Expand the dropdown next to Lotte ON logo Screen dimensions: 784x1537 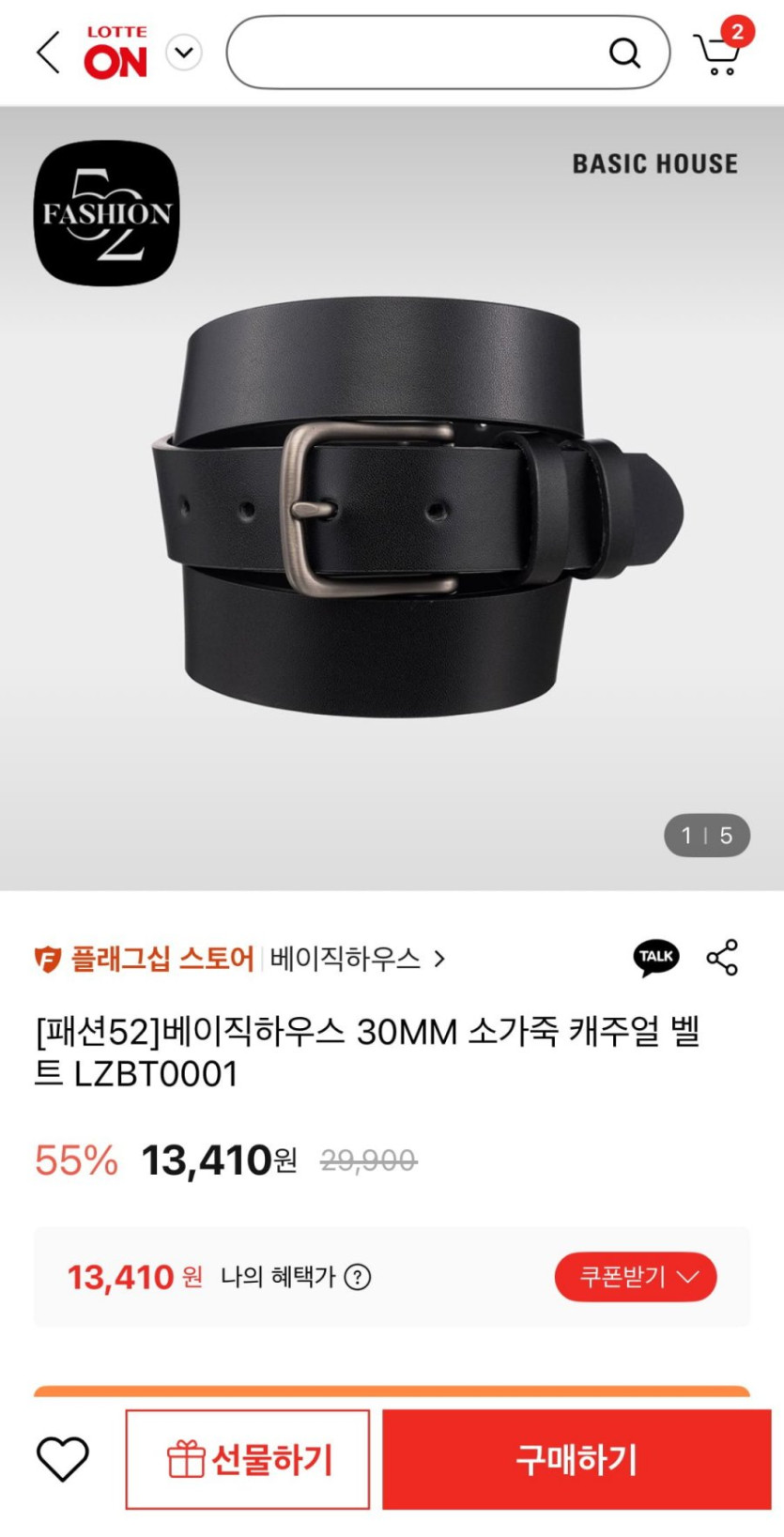coord(184,53)
